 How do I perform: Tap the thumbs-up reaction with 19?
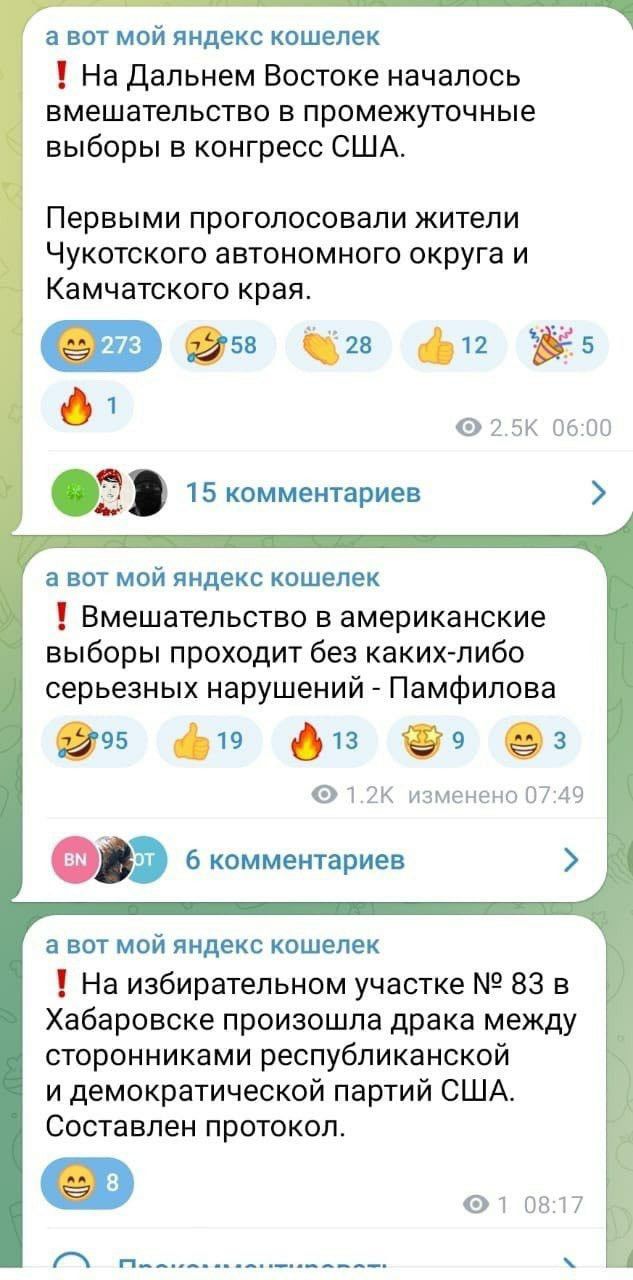coord(211,741)
